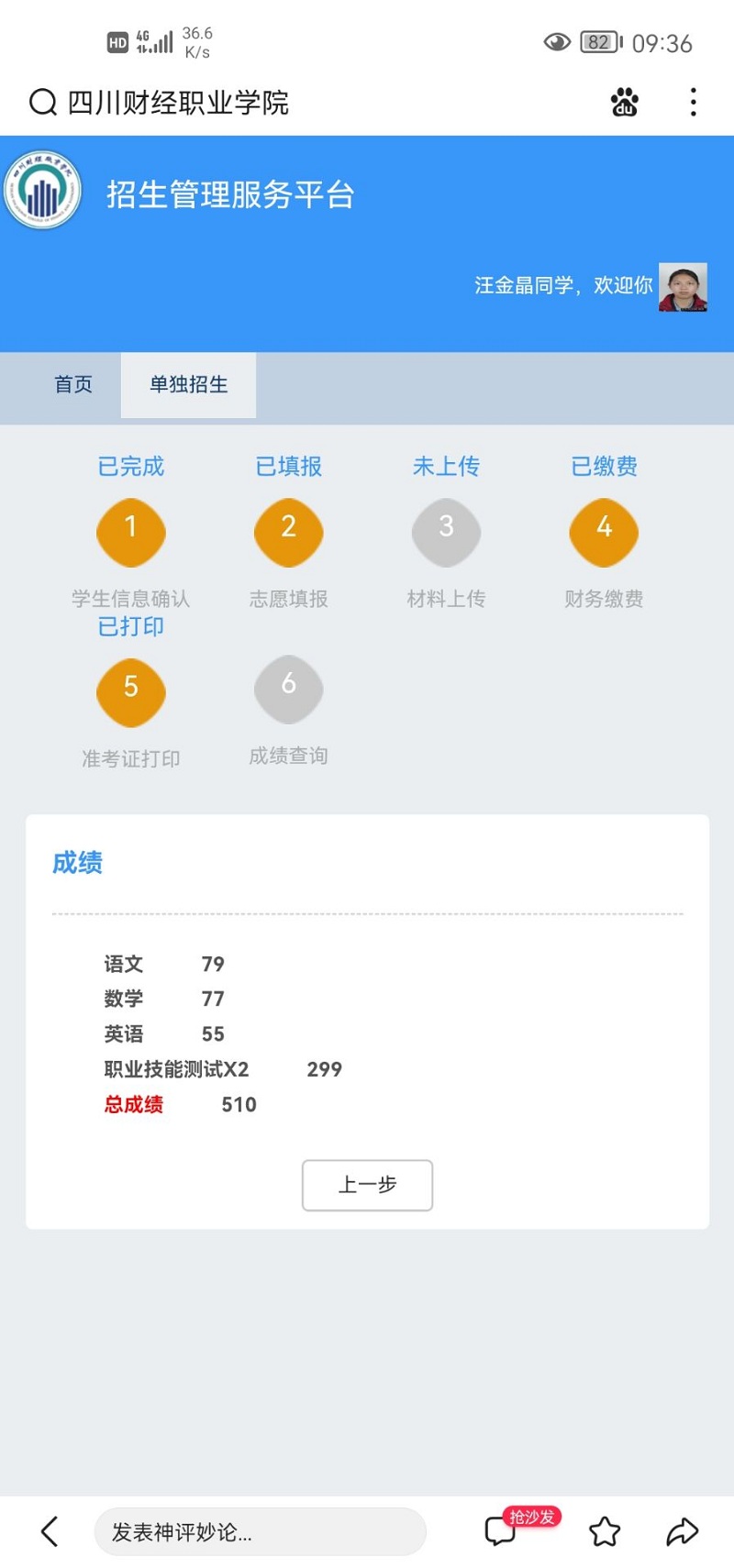Select the 单独招生 tab
Viewport: 734px width, 1568px height.
[x=189, y=384]
